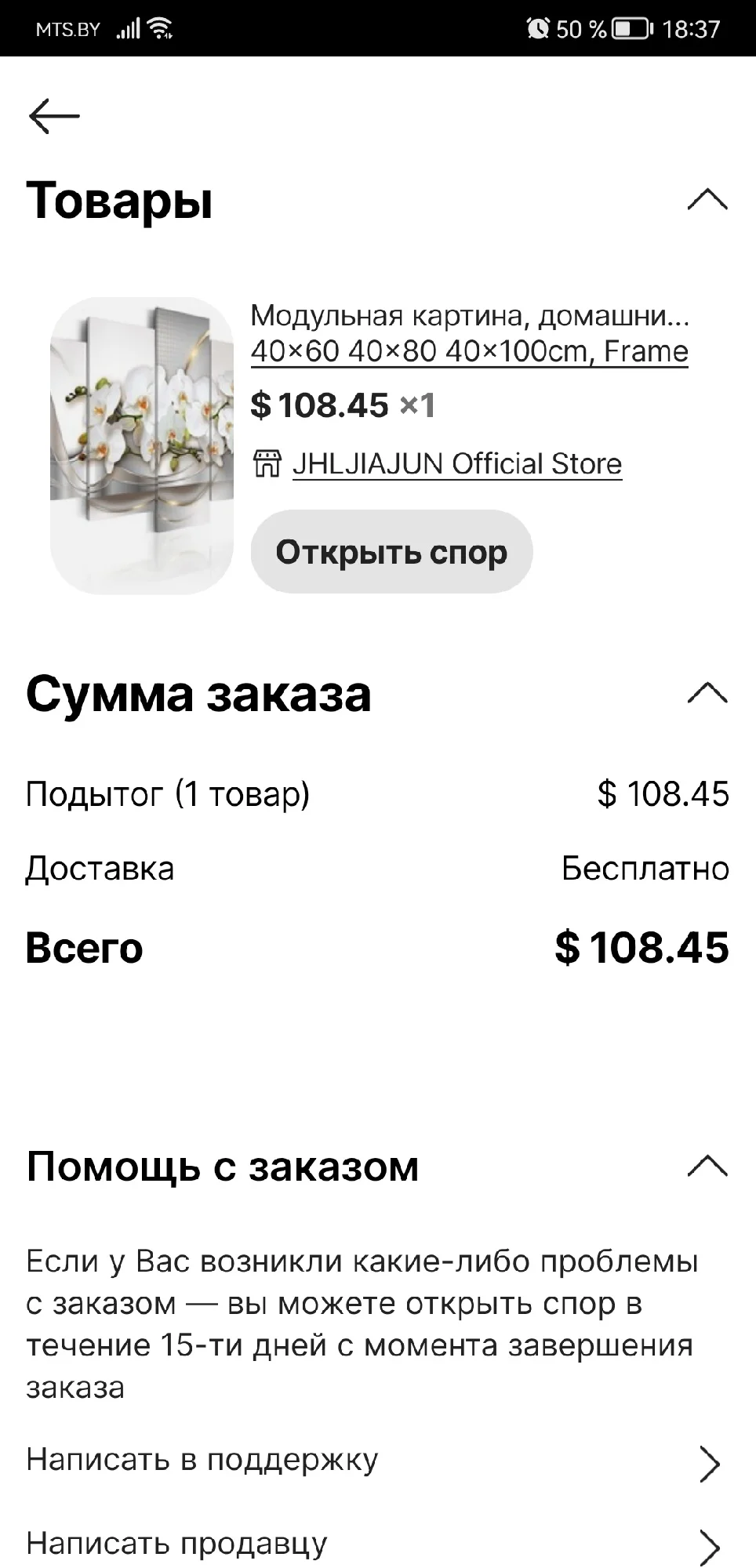Collapse the Помощь с заказом section
Viewport: 756px width, 1568px height.
click(x=707, y=1166)
